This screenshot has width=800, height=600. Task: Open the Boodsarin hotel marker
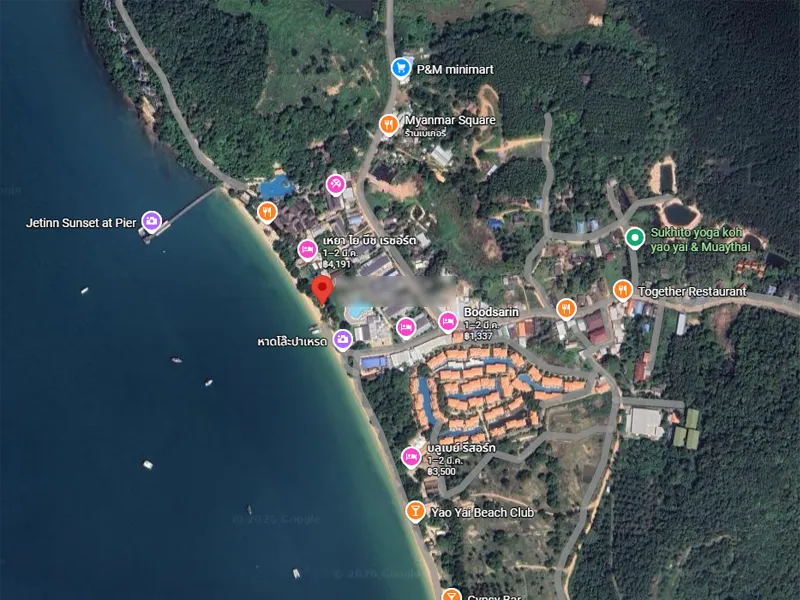coord(448,320)
